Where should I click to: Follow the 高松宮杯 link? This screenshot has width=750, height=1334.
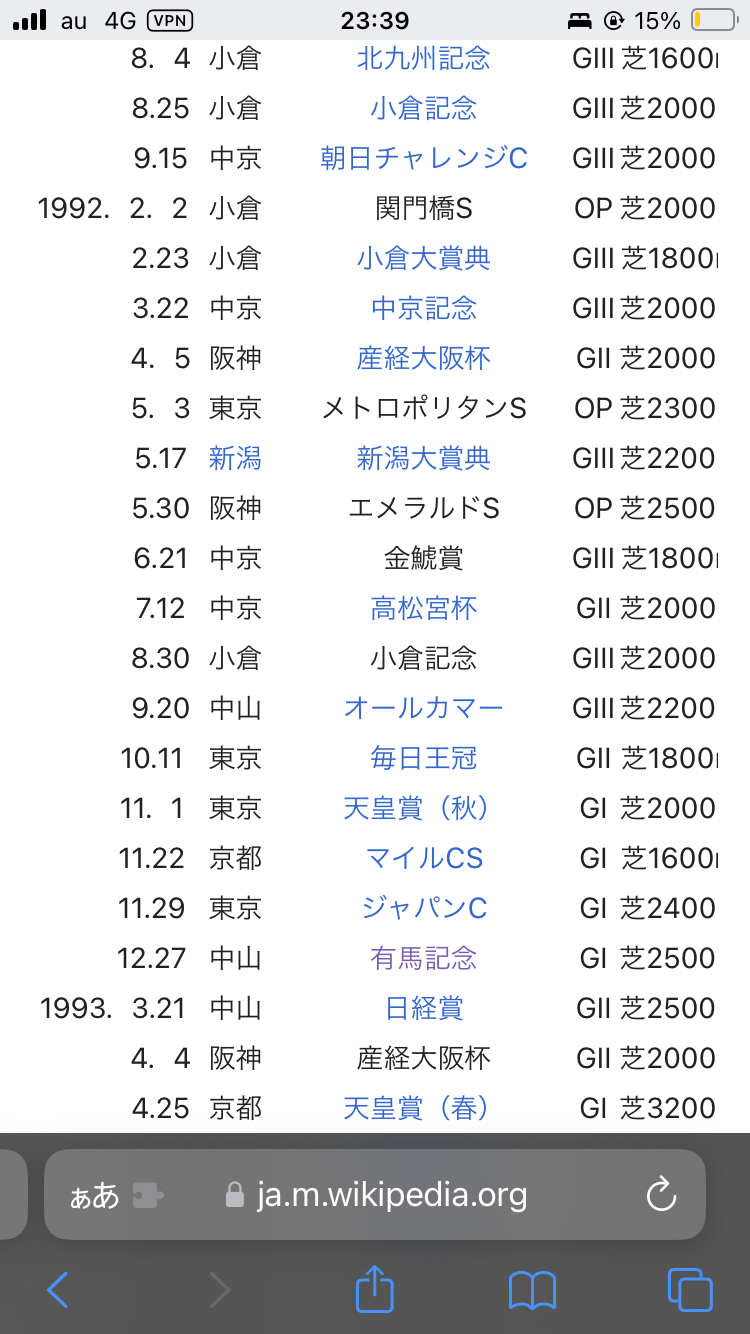tap(423, 608)
